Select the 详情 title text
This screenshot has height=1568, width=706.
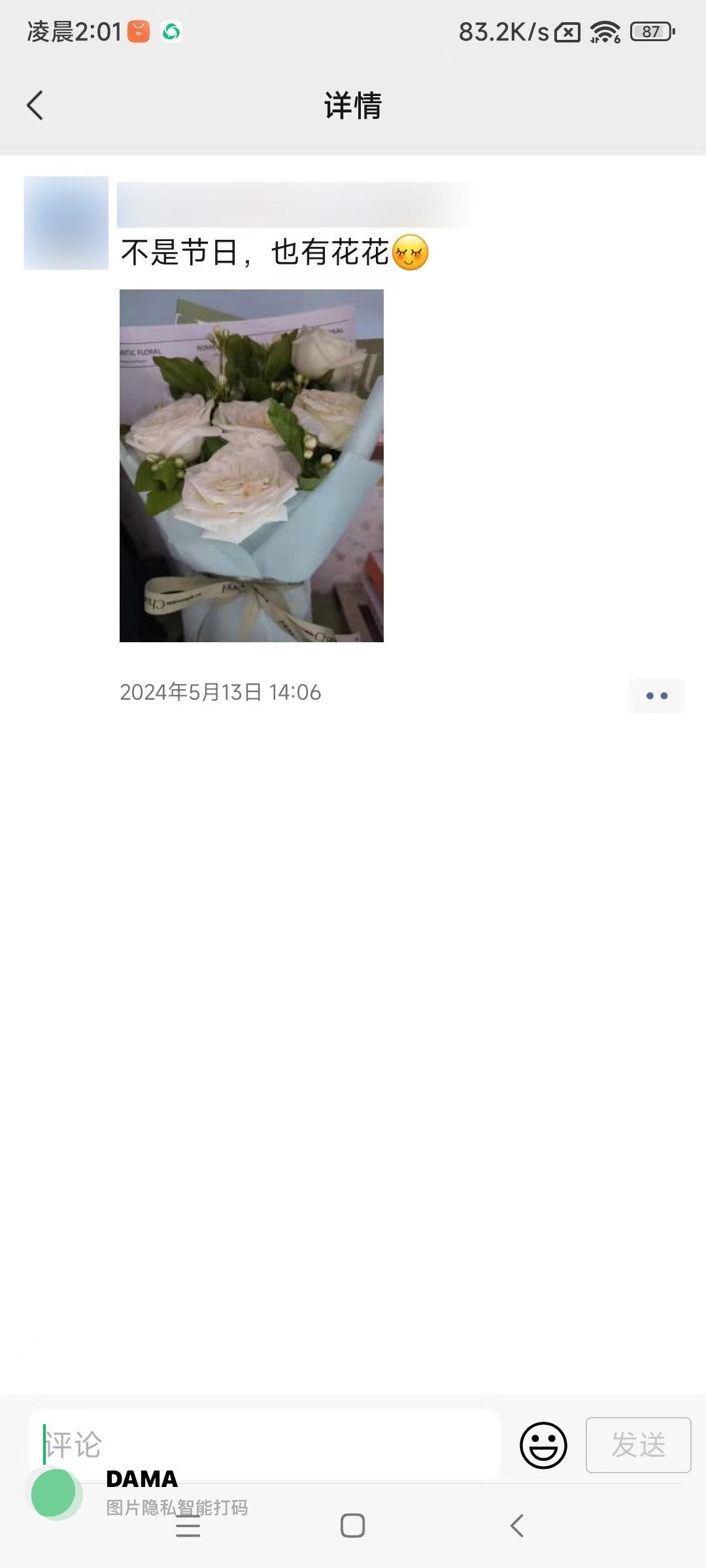pos(353,105)
